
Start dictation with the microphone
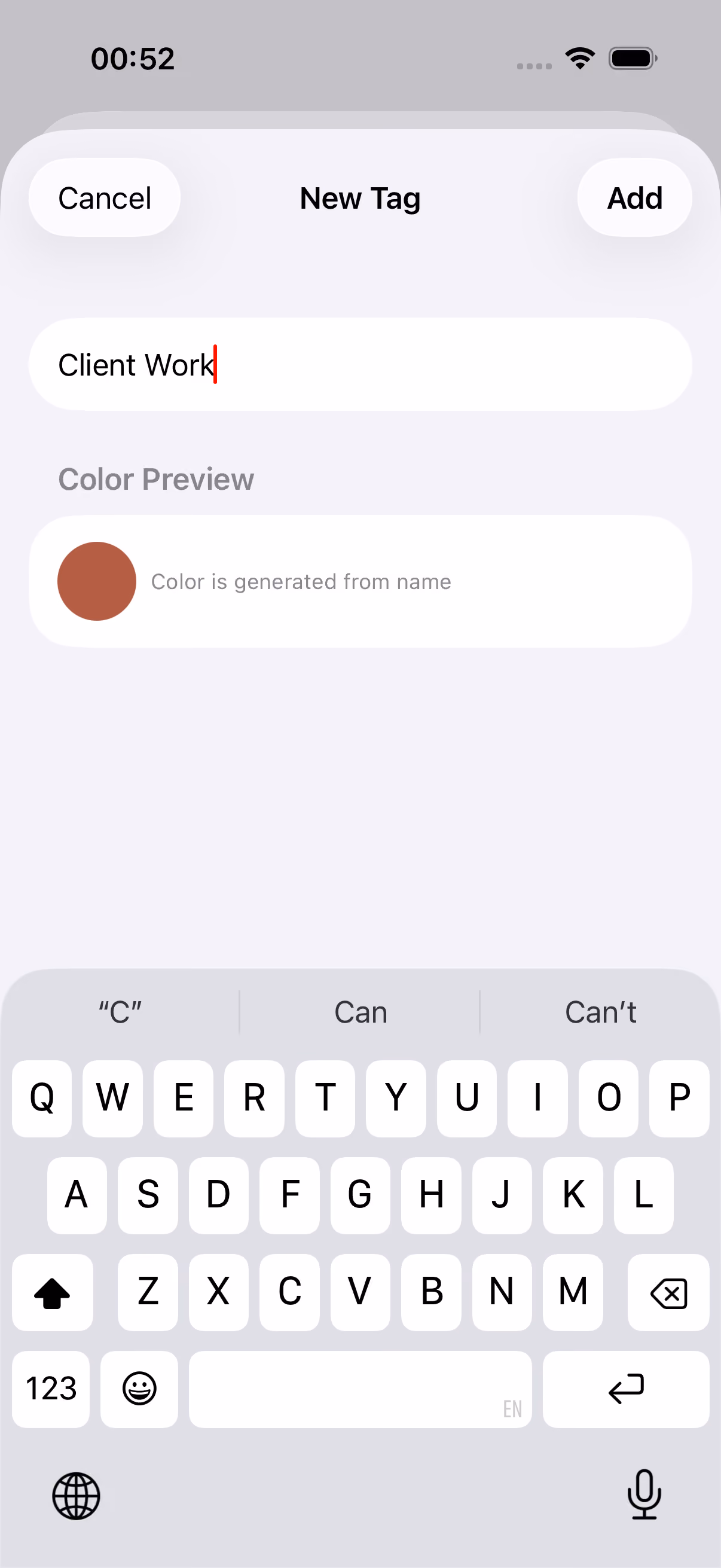point(644,1494)
